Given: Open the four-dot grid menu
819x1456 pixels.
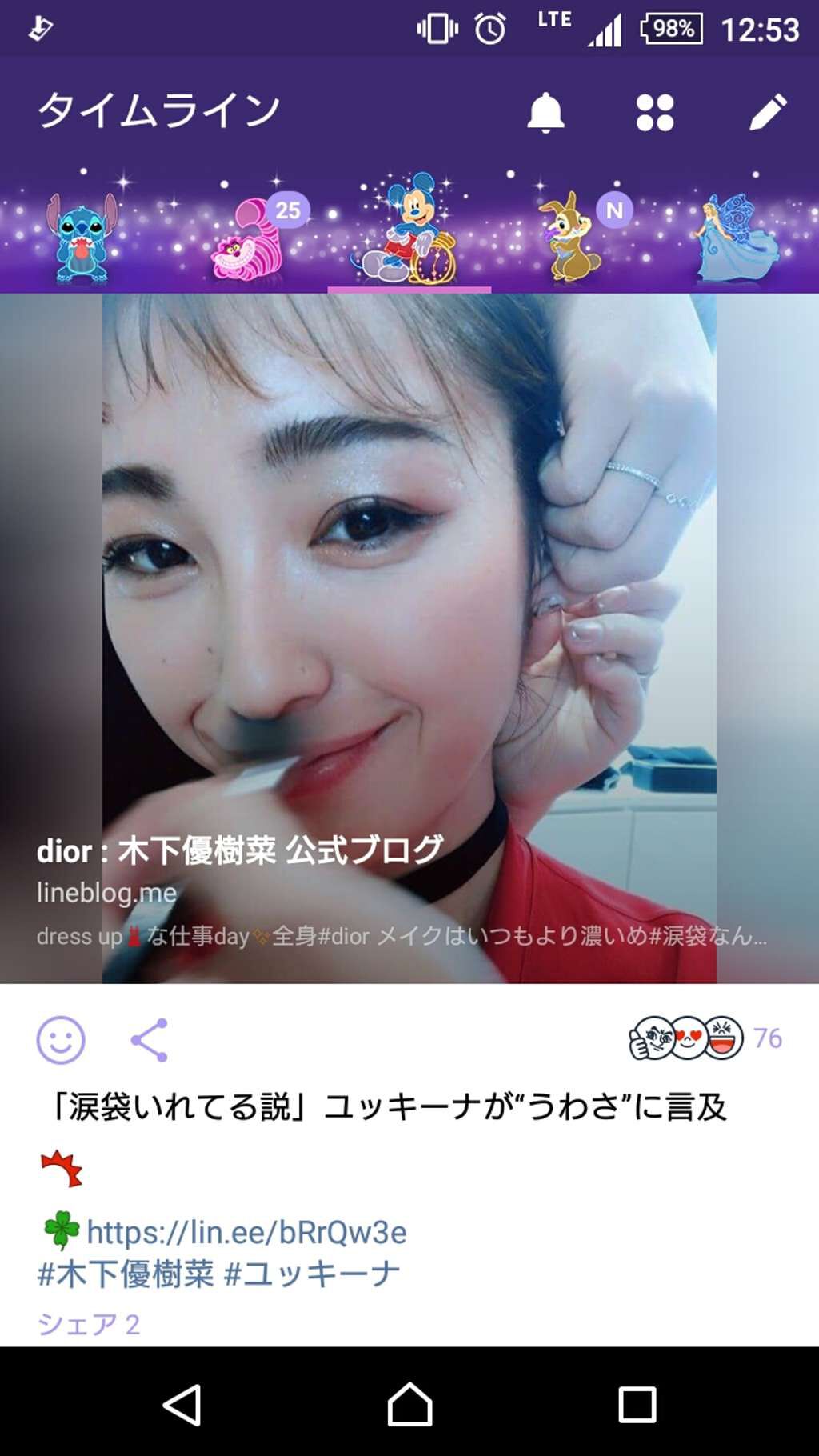Looking at the screenshot, I should coord(655,112).
